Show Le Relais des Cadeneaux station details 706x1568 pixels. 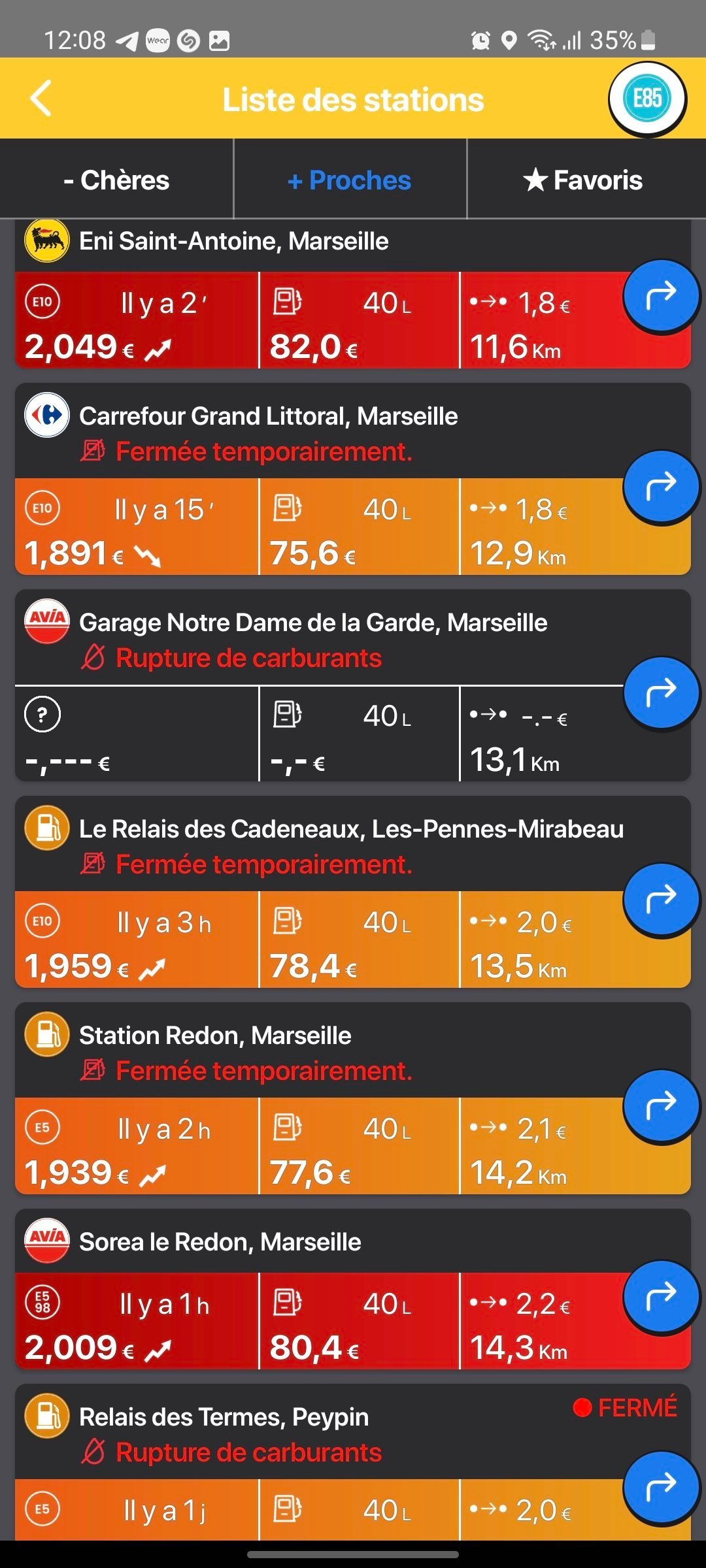tap(353, 892)
